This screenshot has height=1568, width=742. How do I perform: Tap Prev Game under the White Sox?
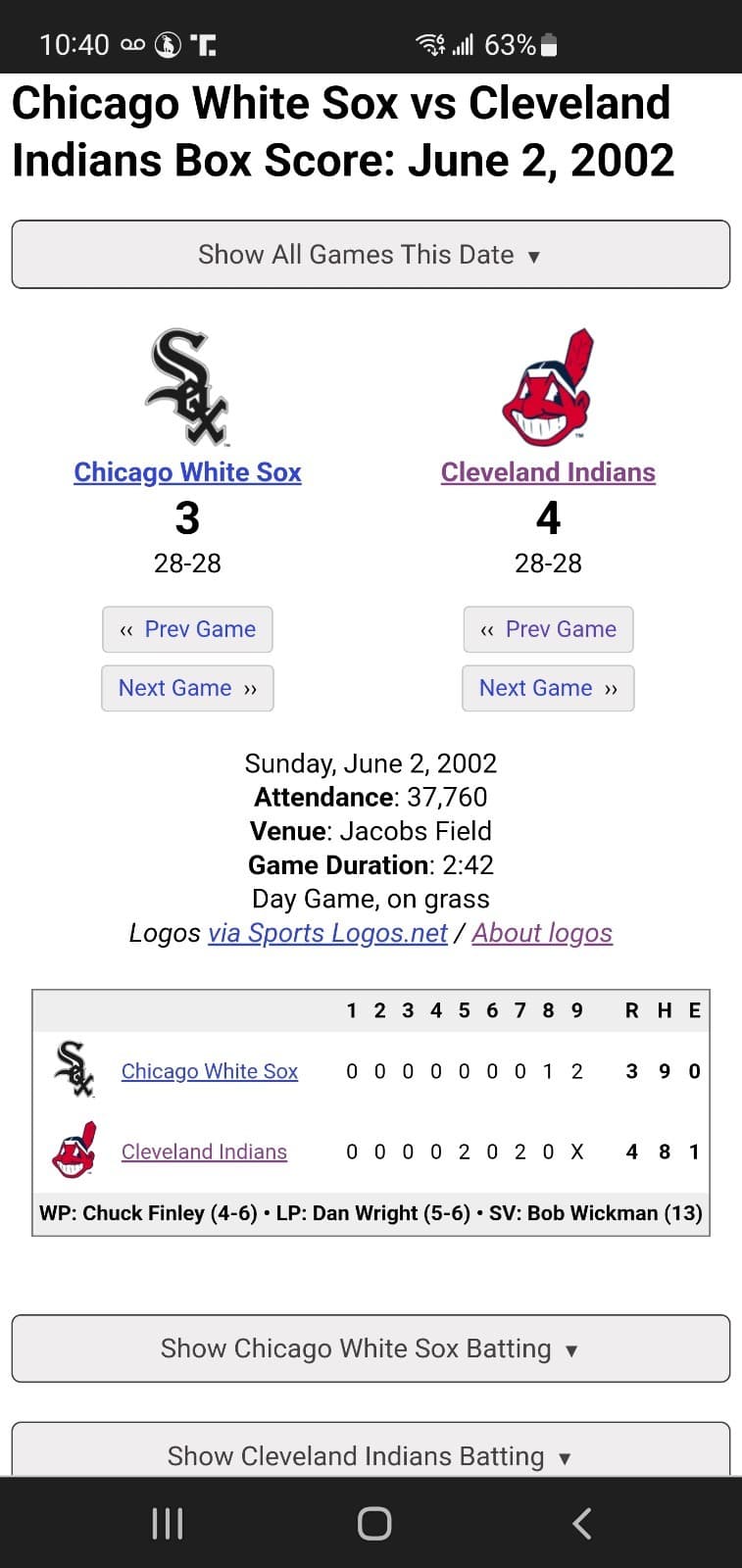[x=187, y=629]
